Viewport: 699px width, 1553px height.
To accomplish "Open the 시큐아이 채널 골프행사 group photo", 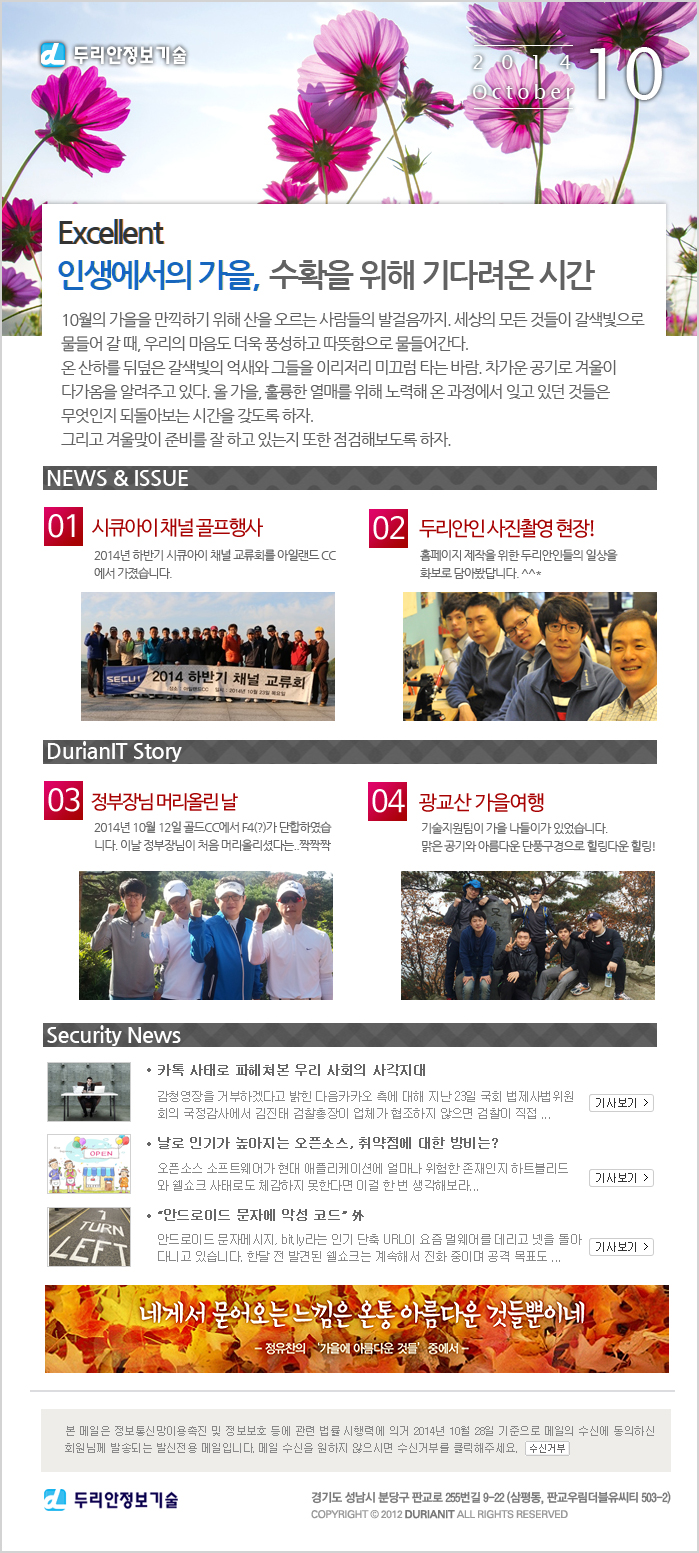I will tap(208, 656).
